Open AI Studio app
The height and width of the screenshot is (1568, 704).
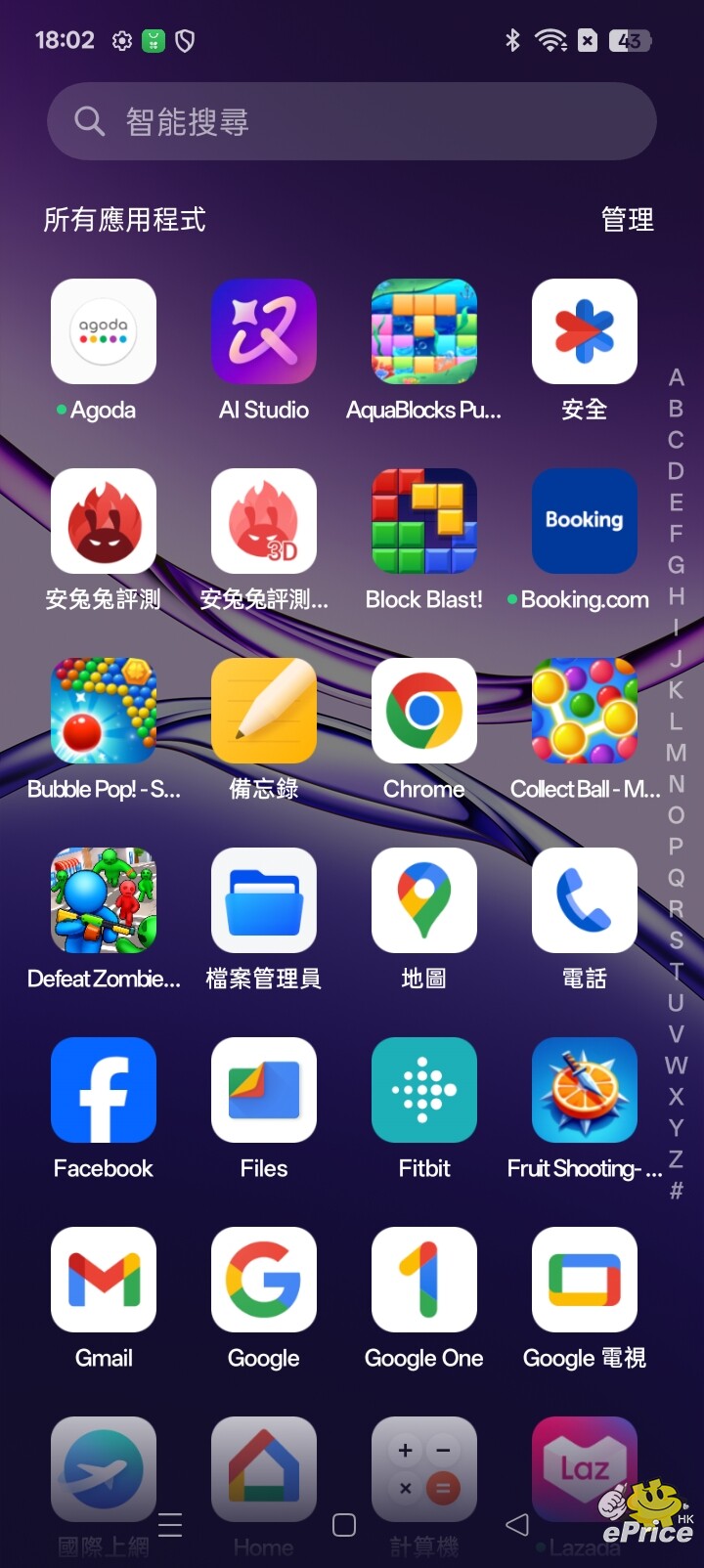tap(264, 332)
